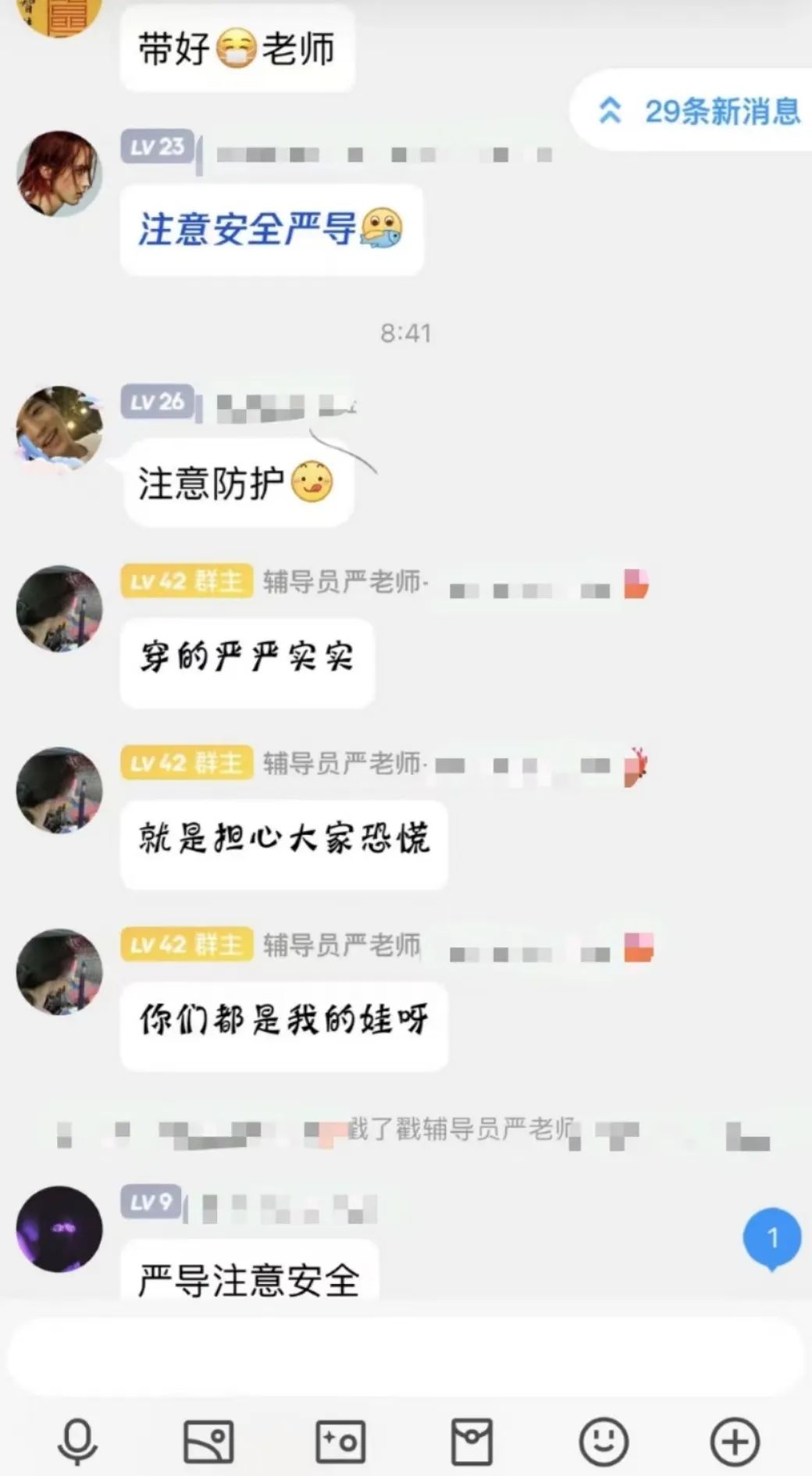Jump to the 29条新消息 unread banner

(x=697, y=111)
